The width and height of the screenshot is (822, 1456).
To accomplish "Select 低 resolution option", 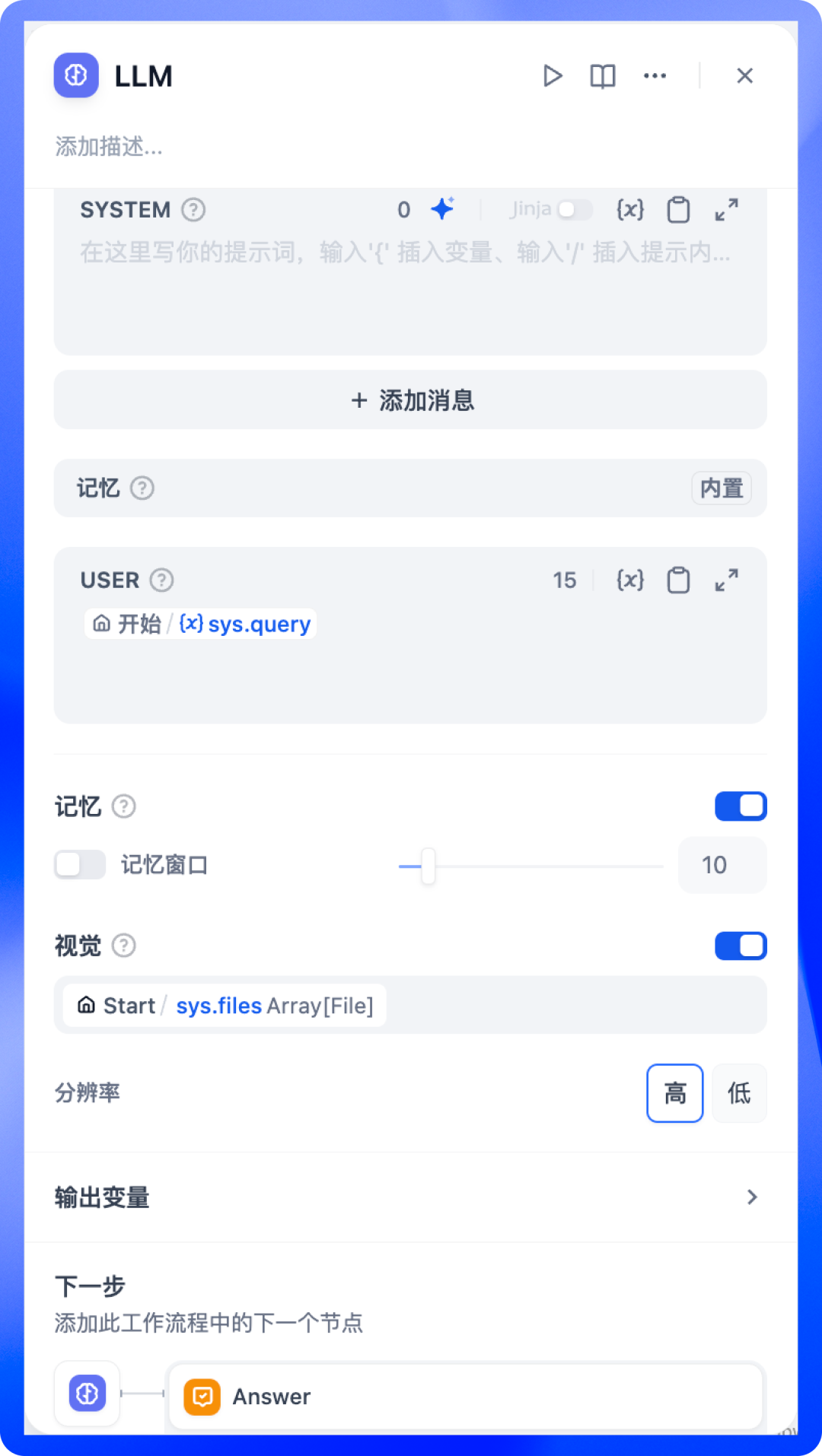I will (x=739, y=1093).
